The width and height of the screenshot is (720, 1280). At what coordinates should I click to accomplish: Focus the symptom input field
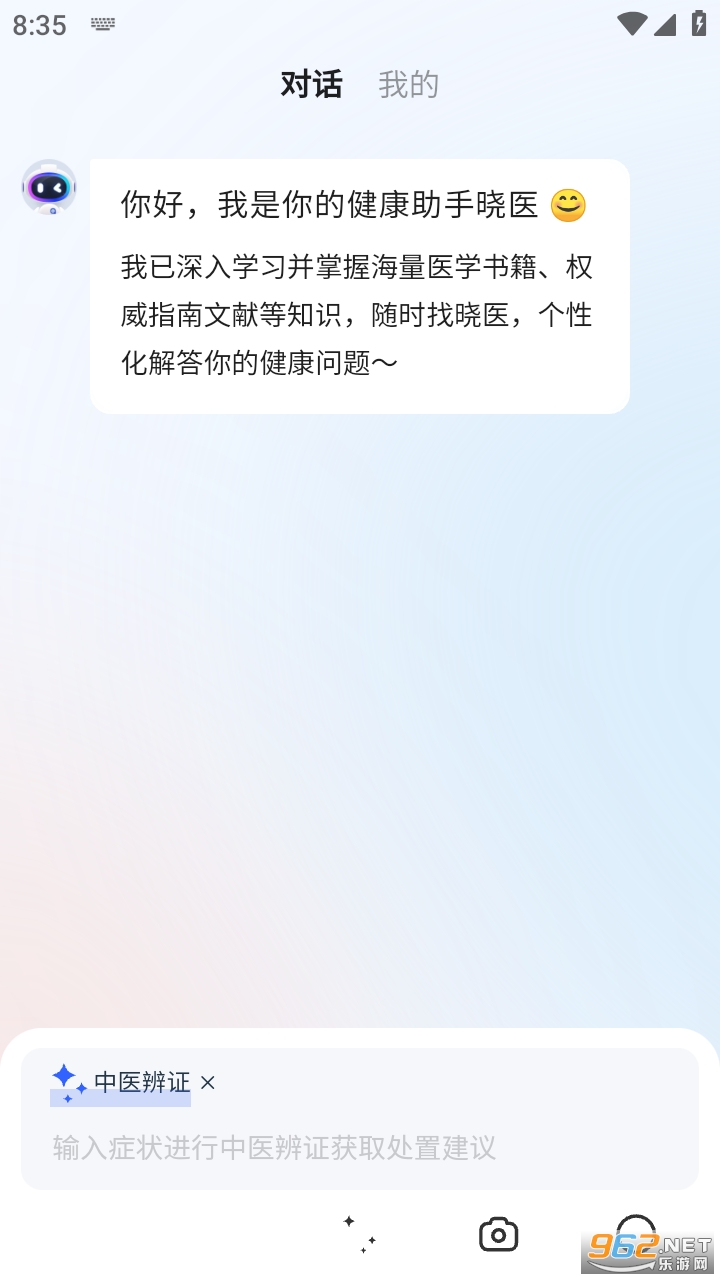coord(360,1147)
